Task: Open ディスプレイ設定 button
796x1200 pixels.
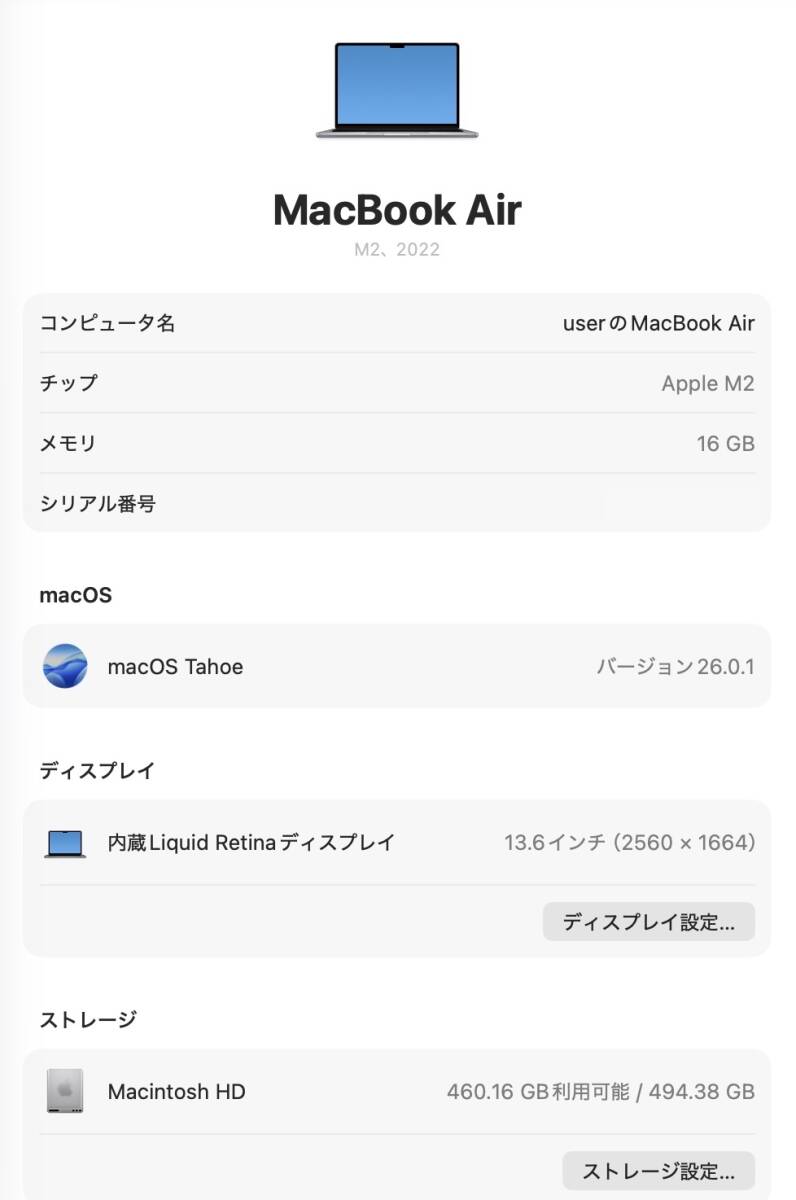Action: [x=648, y=922]
